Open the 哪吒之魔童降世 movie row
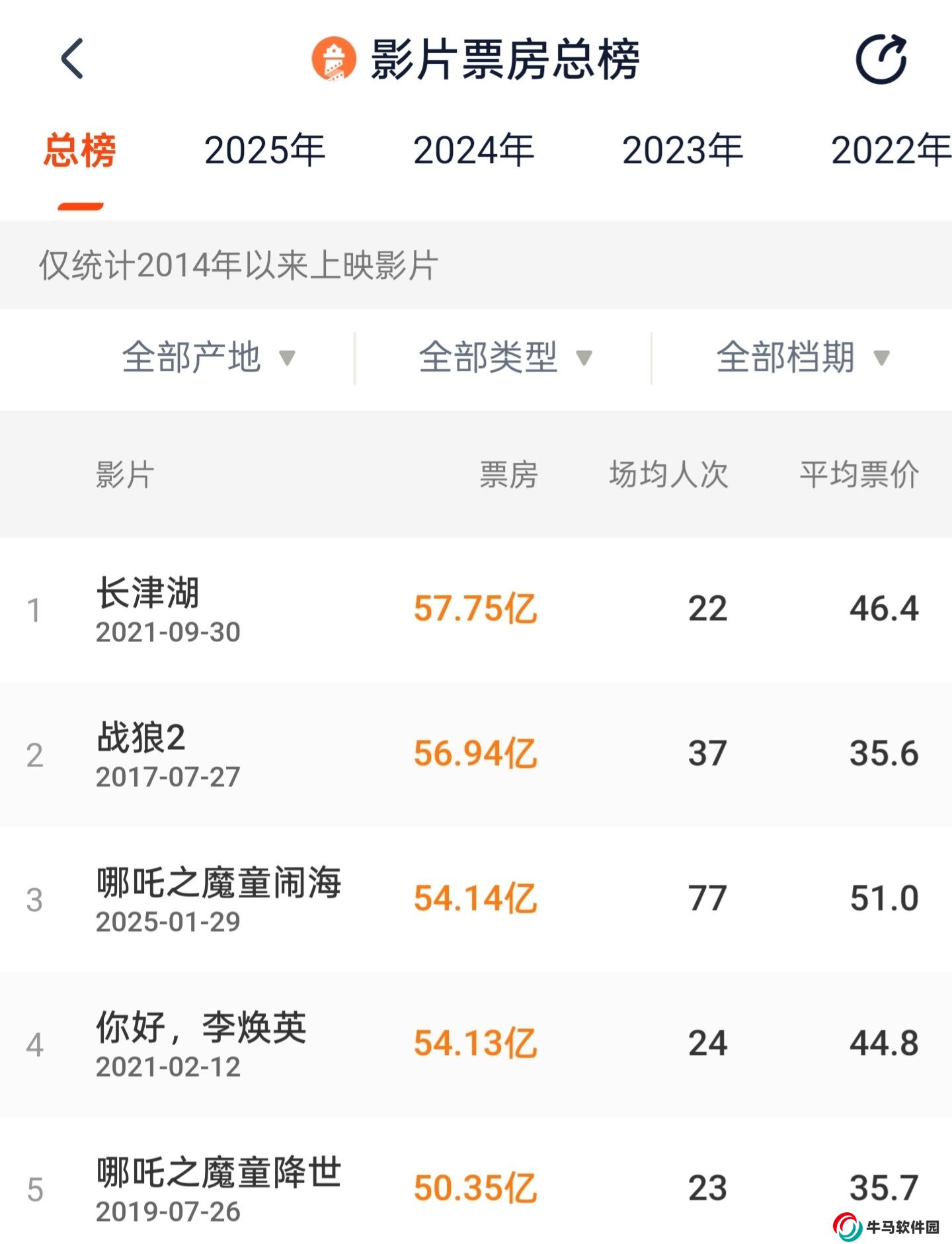 tap(476, 1188)
